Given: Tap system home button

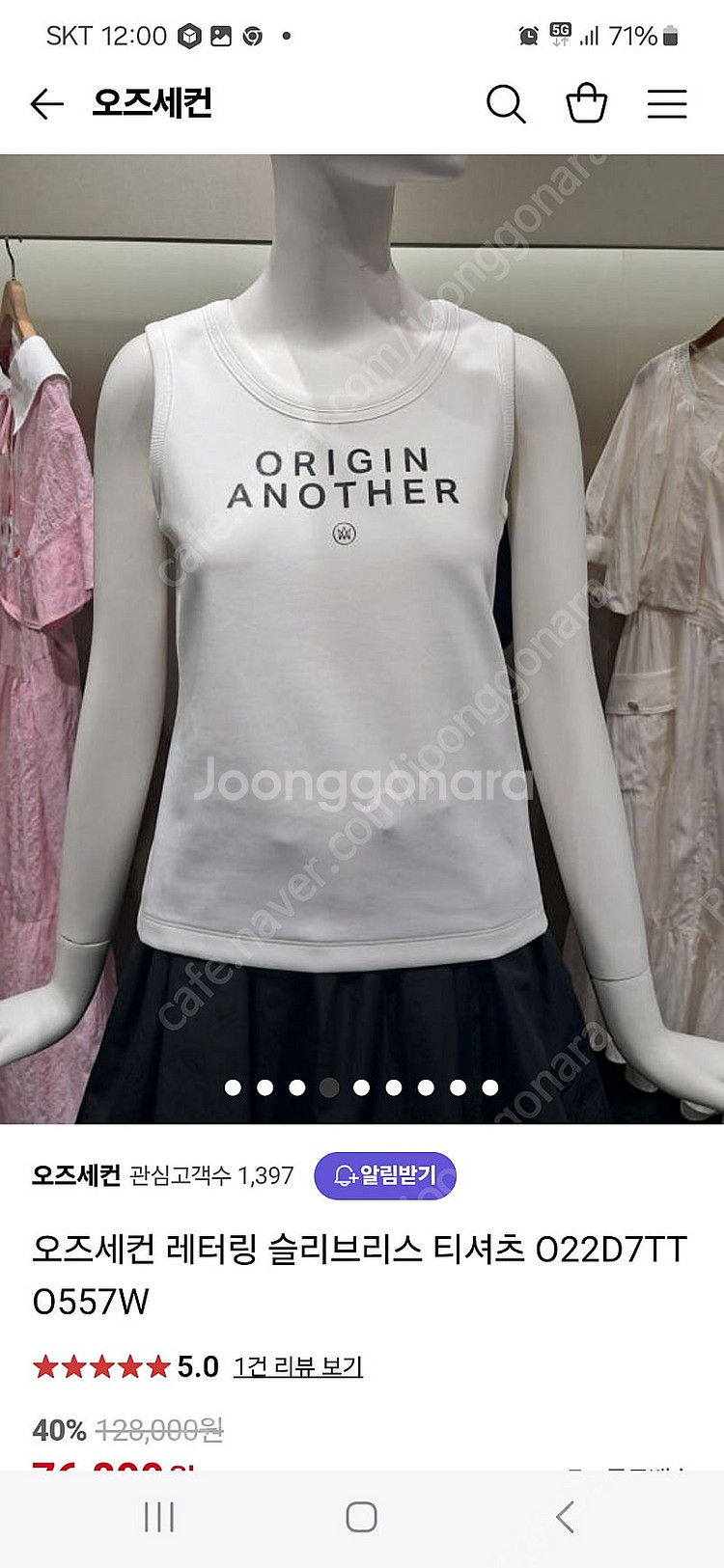Looking at the screenshot, I should (361, 1517).
